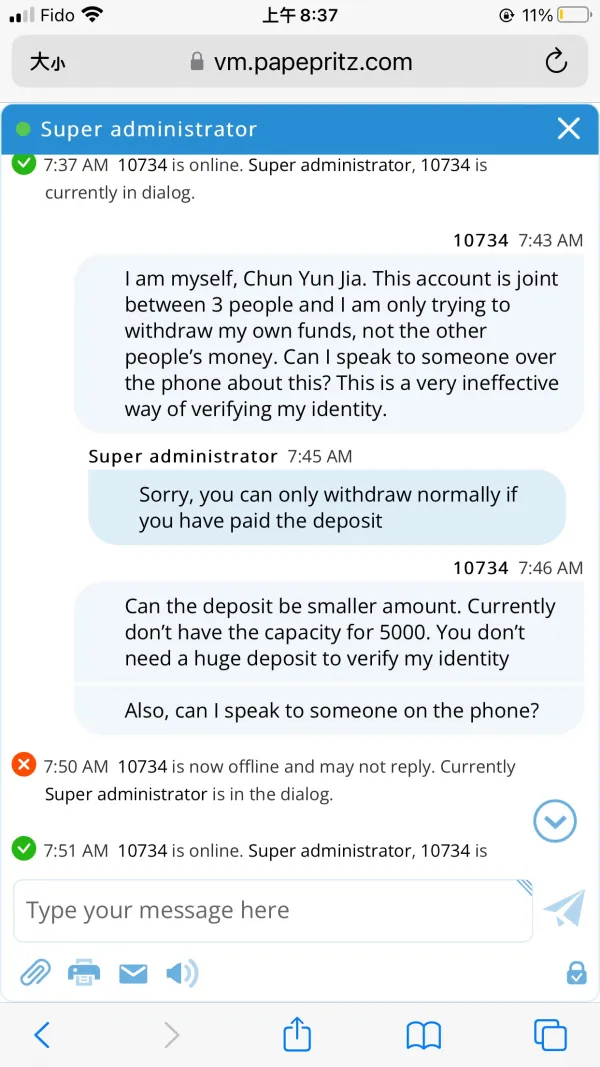Open the browser share sheet
The image size is (600, 1067).
click(297, 1034)
